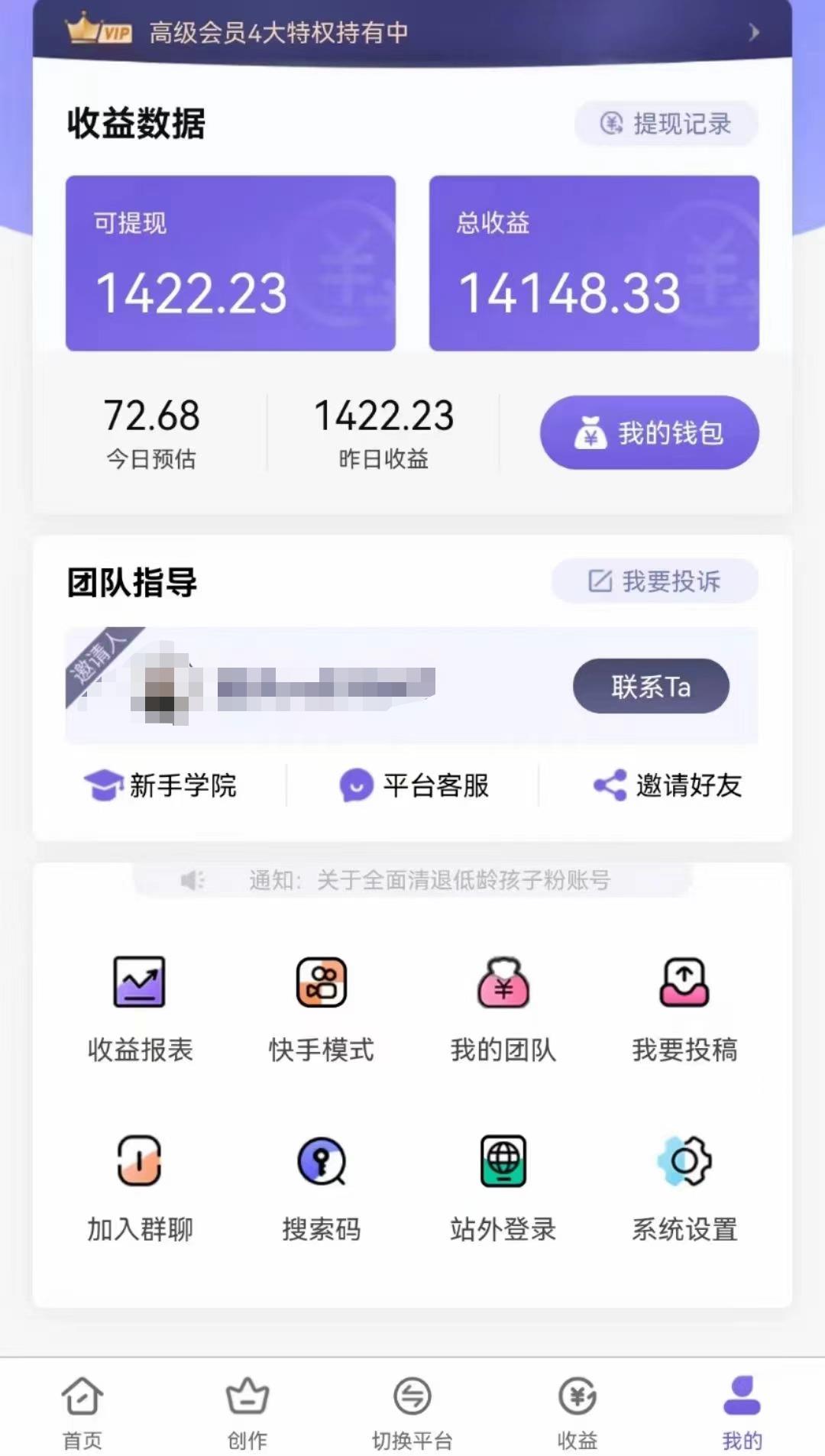The image size is (825, 1456).
Task: Open 平台客服 customer service
Action: (413, 785)
